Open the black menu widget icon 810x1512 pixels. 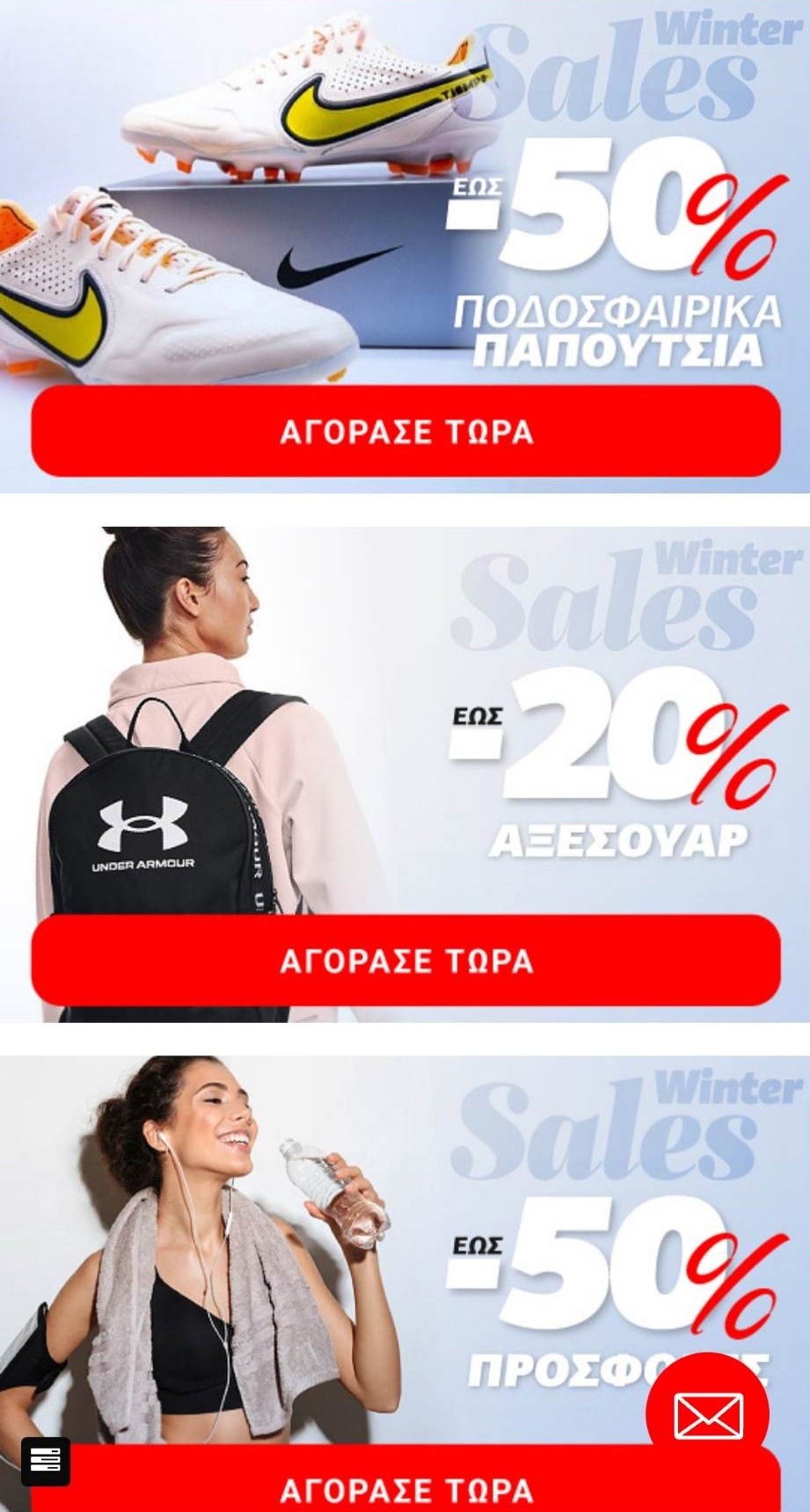46,1461
